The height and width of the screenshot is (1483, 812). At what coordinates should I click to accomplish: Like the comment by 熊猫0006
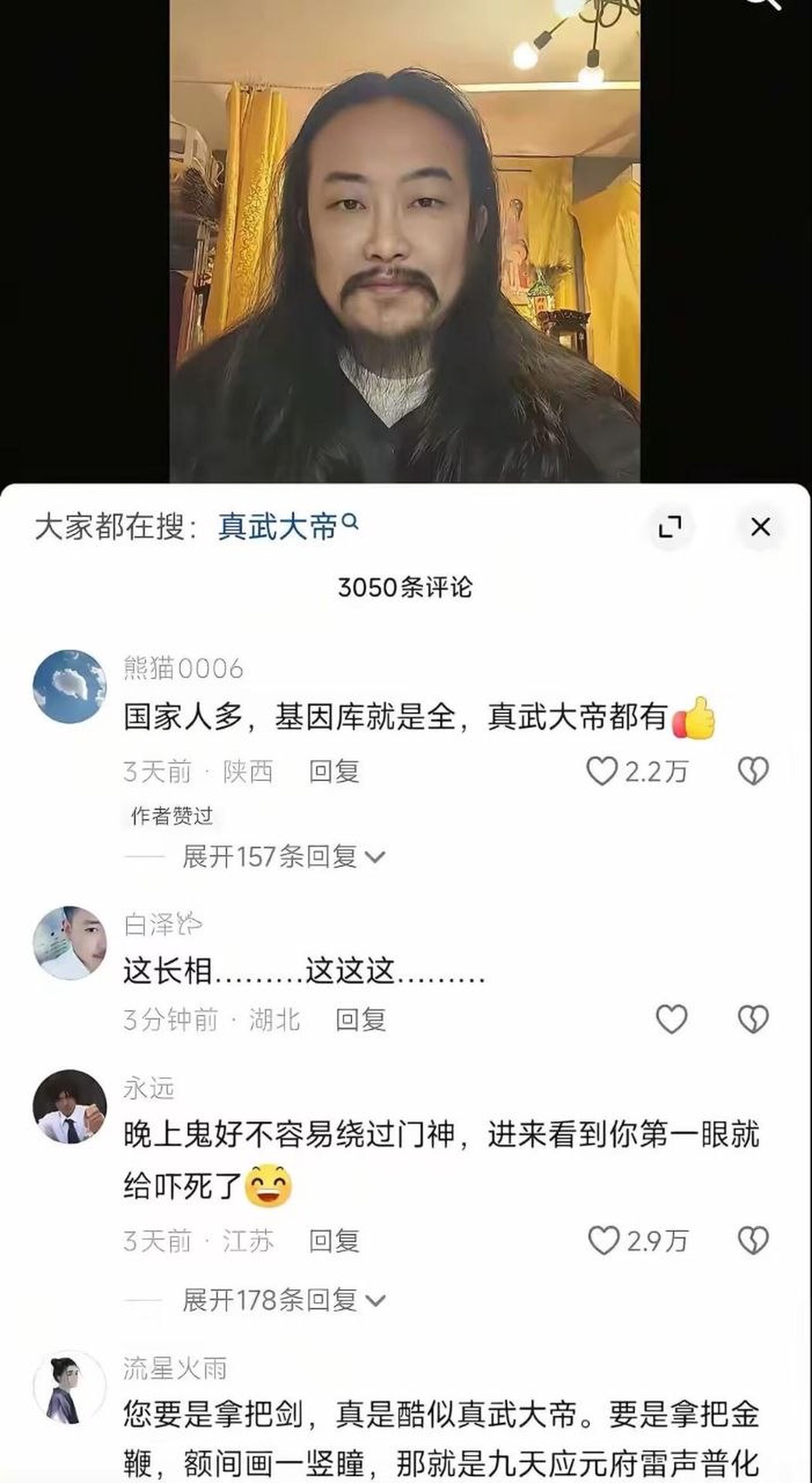pos(602,771)
